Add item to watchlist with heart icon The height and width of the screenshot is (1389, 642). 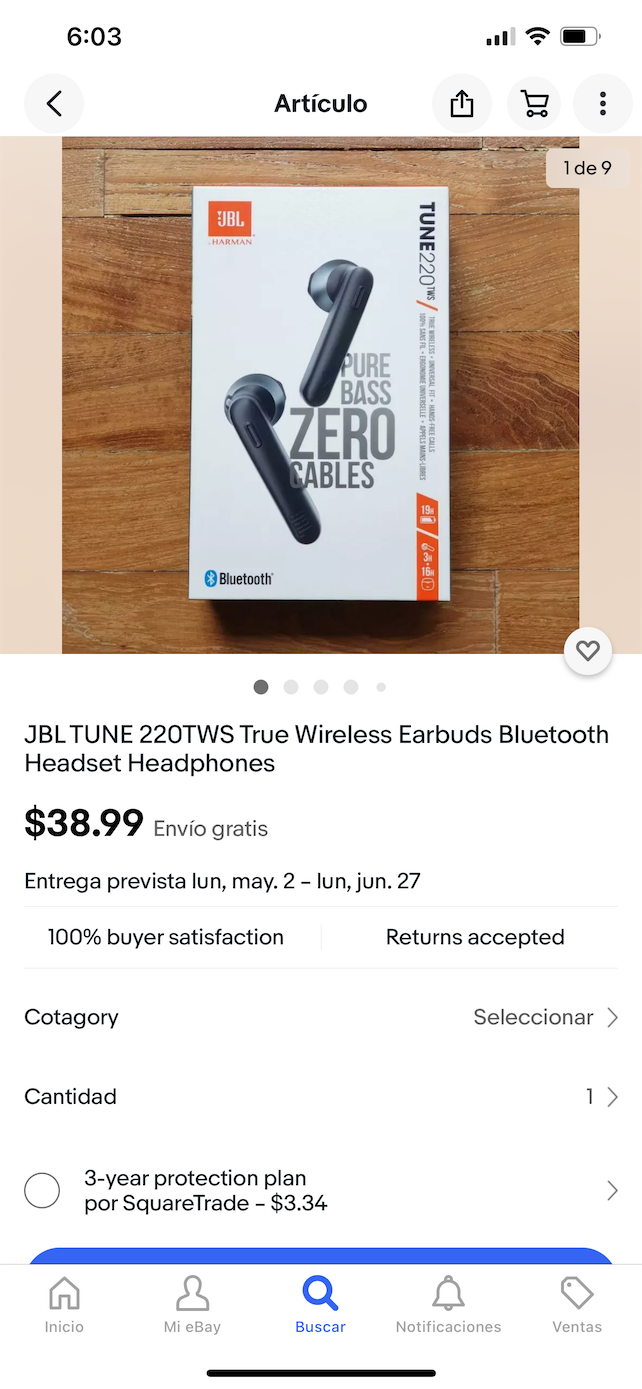coord(587,652)
